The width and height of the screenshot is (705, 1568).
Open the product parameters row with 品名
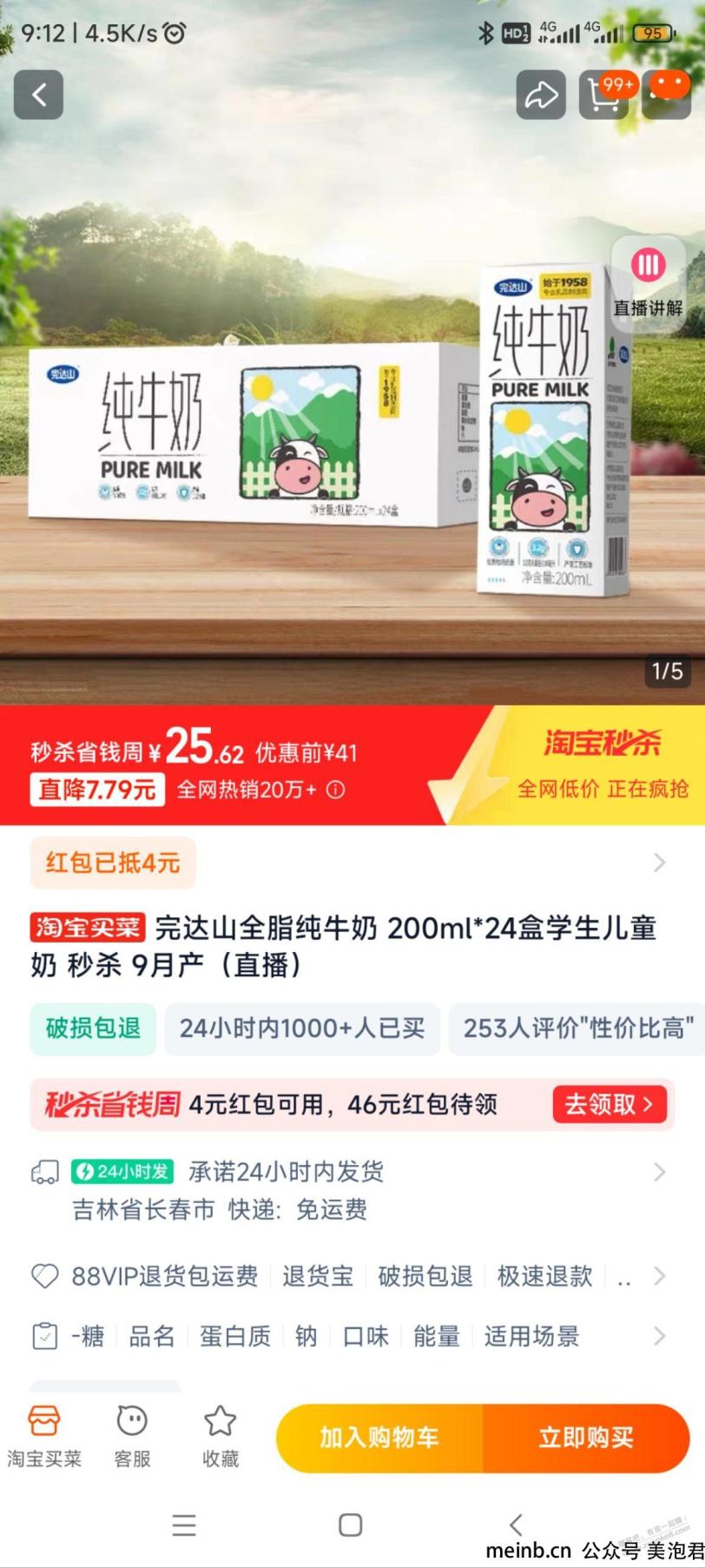pos(352,1336)
